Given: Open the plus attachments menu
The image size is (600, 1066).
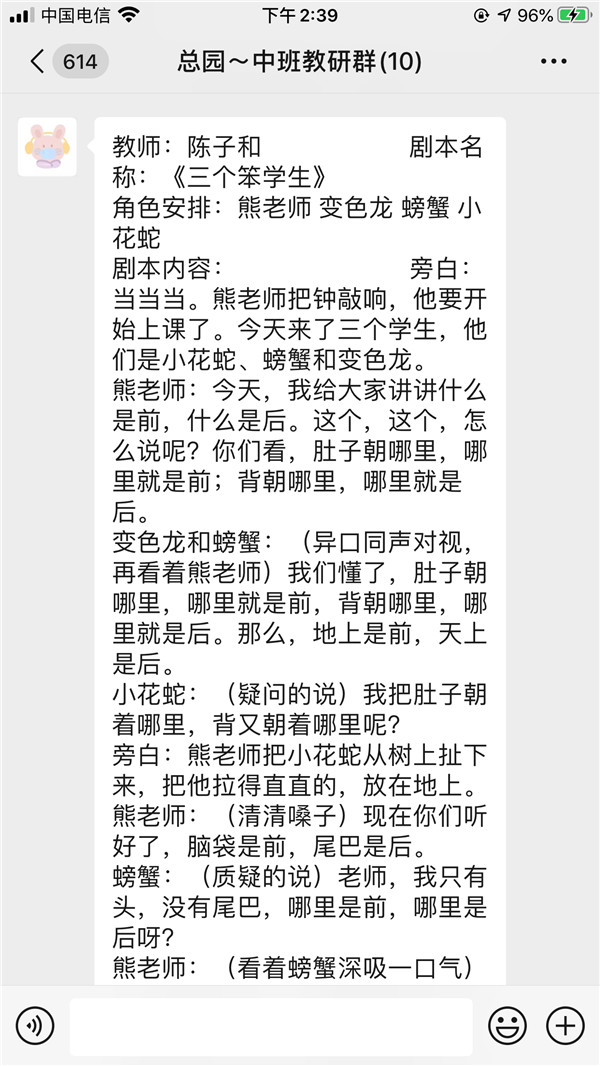Looking at the screenshot, I should pyautogui.click(x=565, y=1025).
